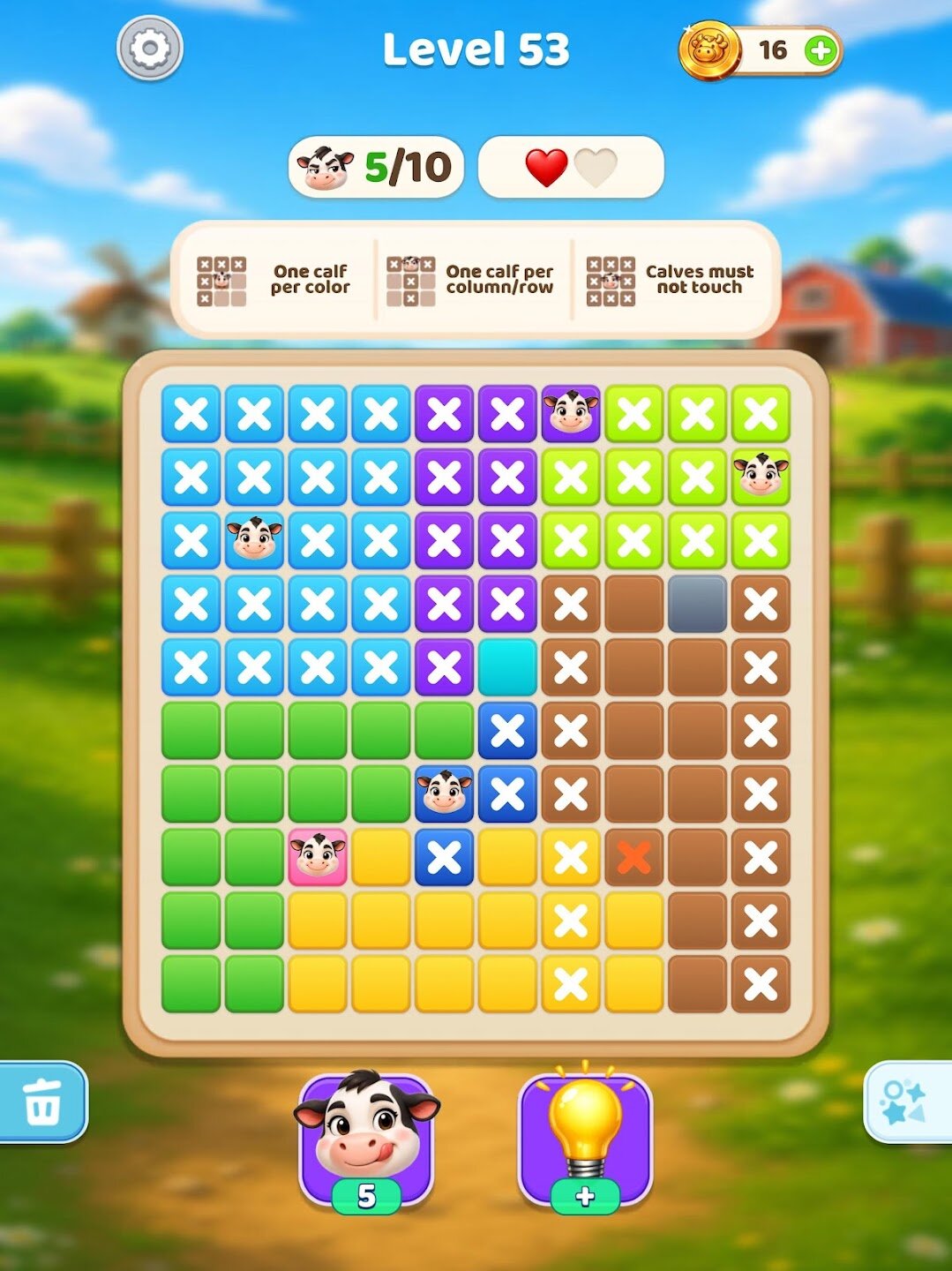This screenshot has height=1271, width=952.
Task: Add more coins with the green plus
Action: point(821,51)
